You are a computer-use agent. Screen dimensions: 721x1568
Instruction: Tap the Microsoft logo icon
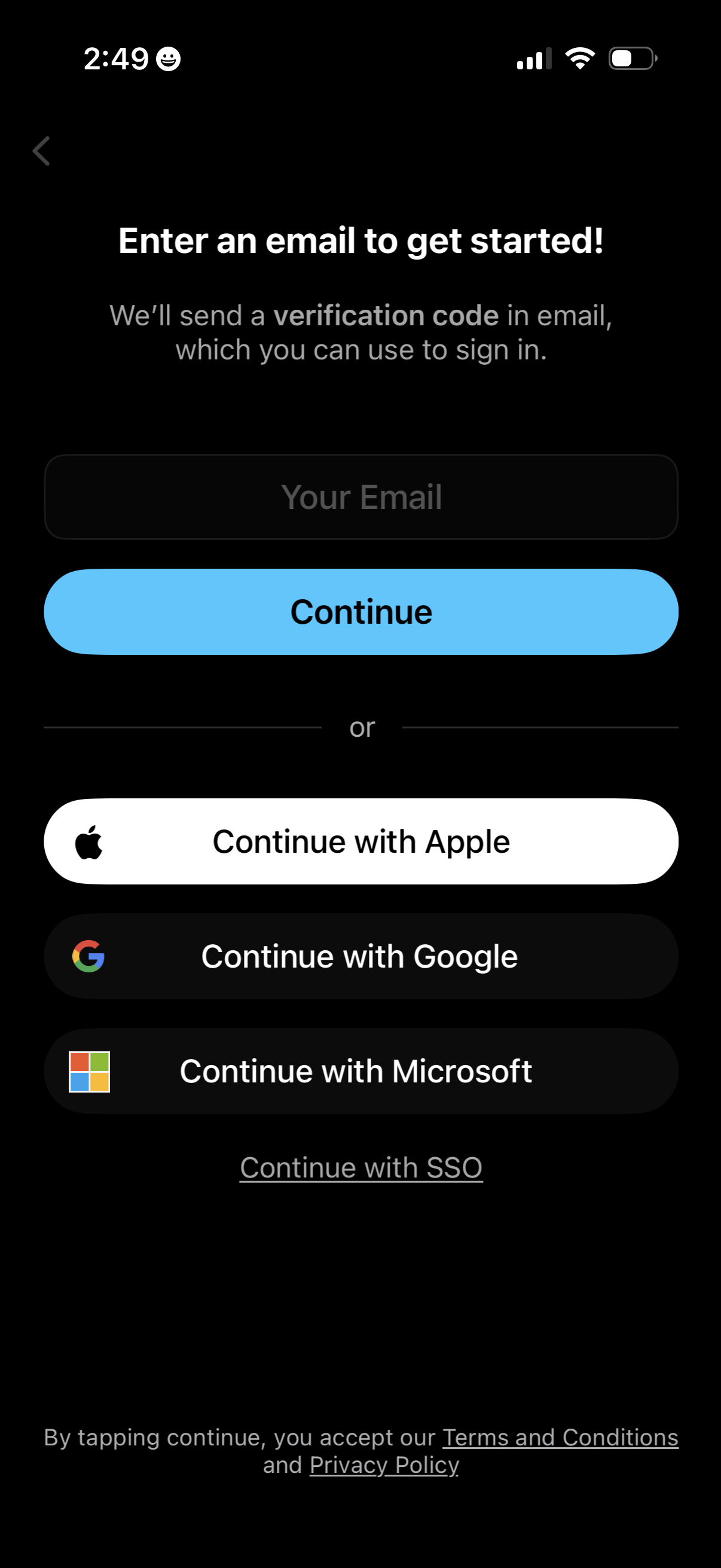pos(90,1070)
